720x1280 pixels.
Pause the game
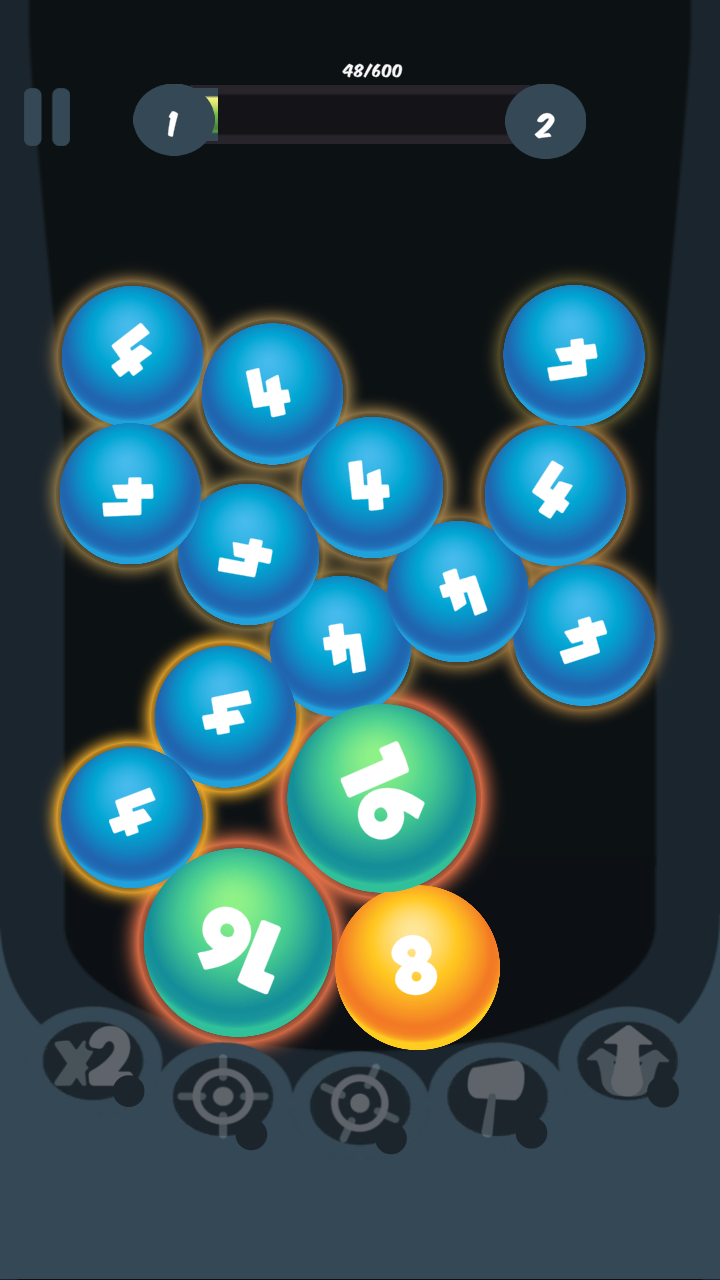click(x=47, y=117)
